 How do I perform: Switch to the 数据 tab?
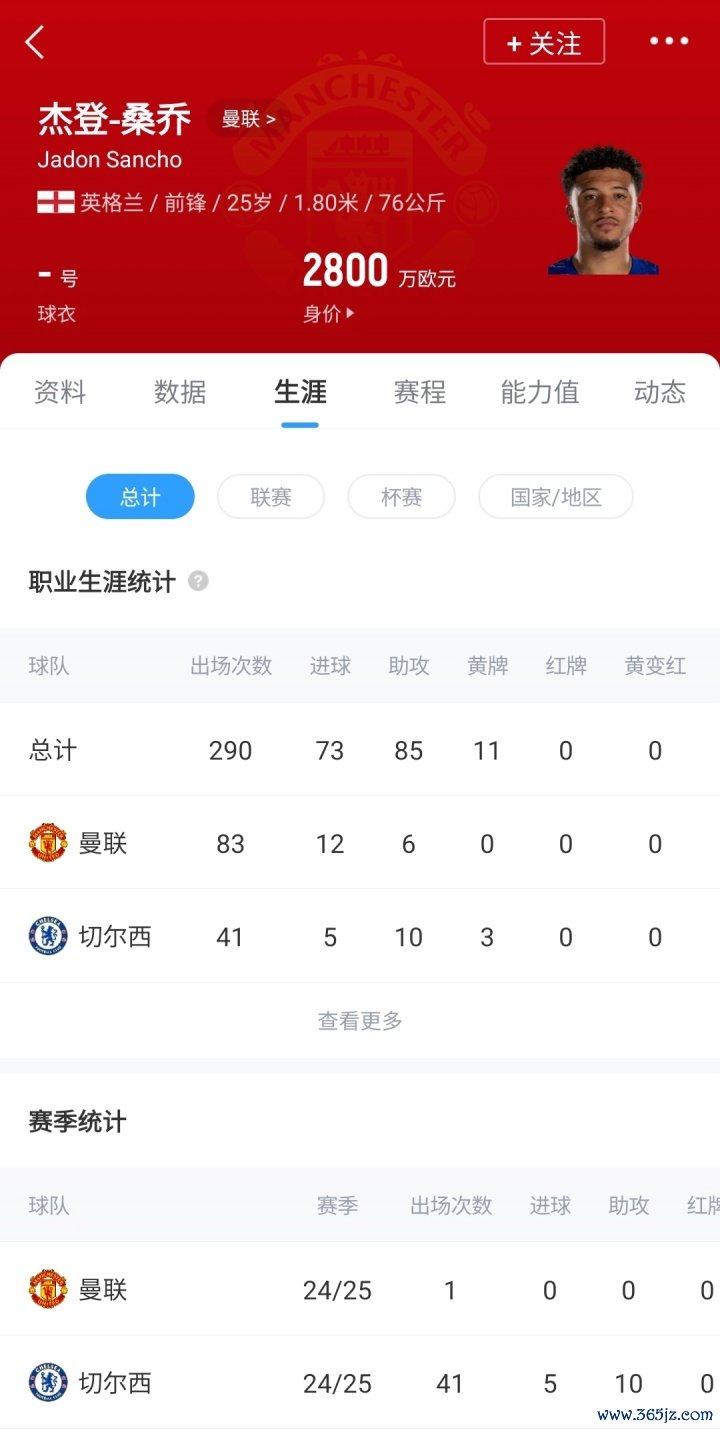point(180,392)
